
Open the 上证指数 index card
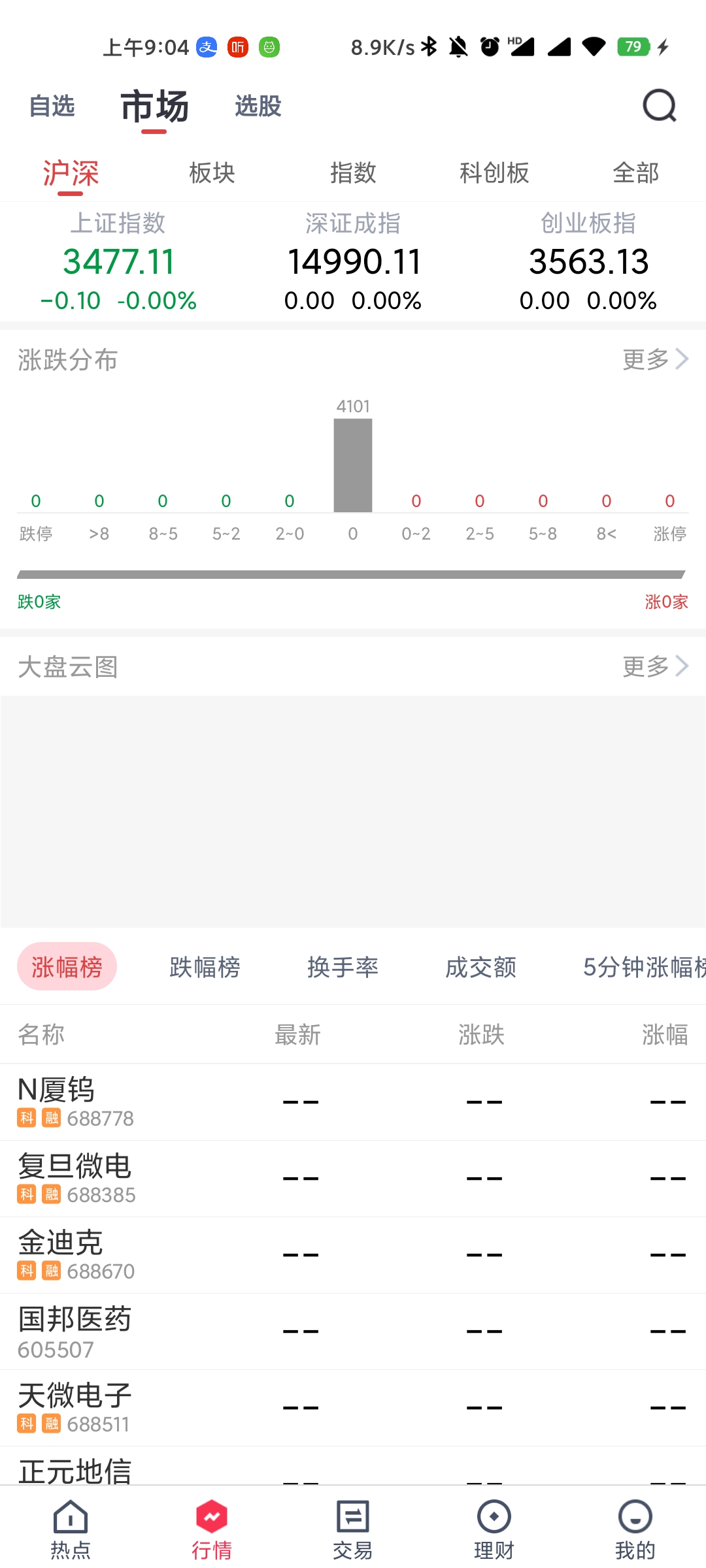point(118,261)
